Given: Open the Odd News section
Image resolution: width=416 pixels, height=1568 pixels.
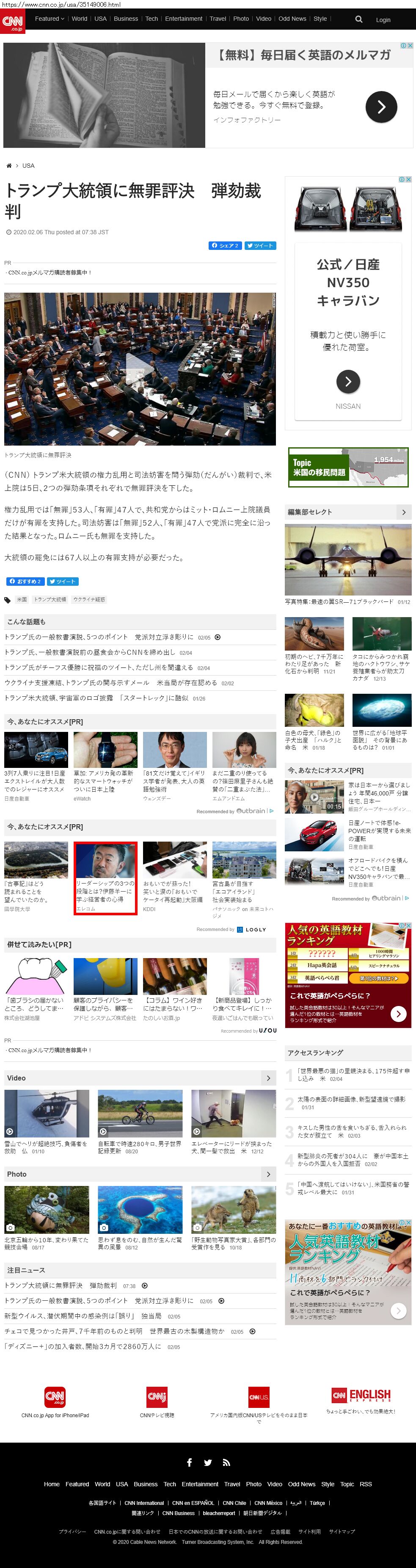Looking at the screenshot, I should tap(292, 19).
